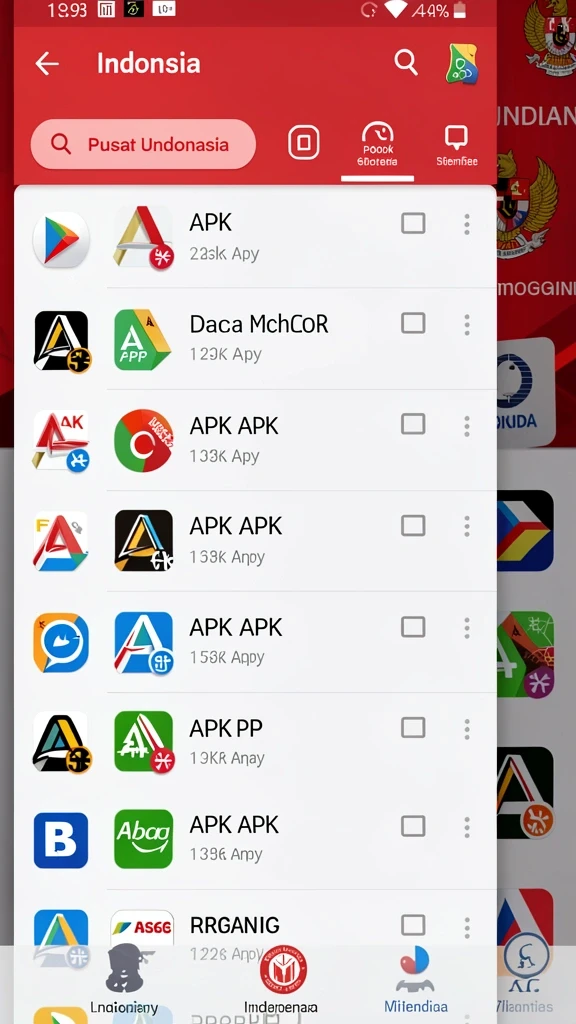
Task: Switch to the Stemfiee tab
Action: coord(456,146)
